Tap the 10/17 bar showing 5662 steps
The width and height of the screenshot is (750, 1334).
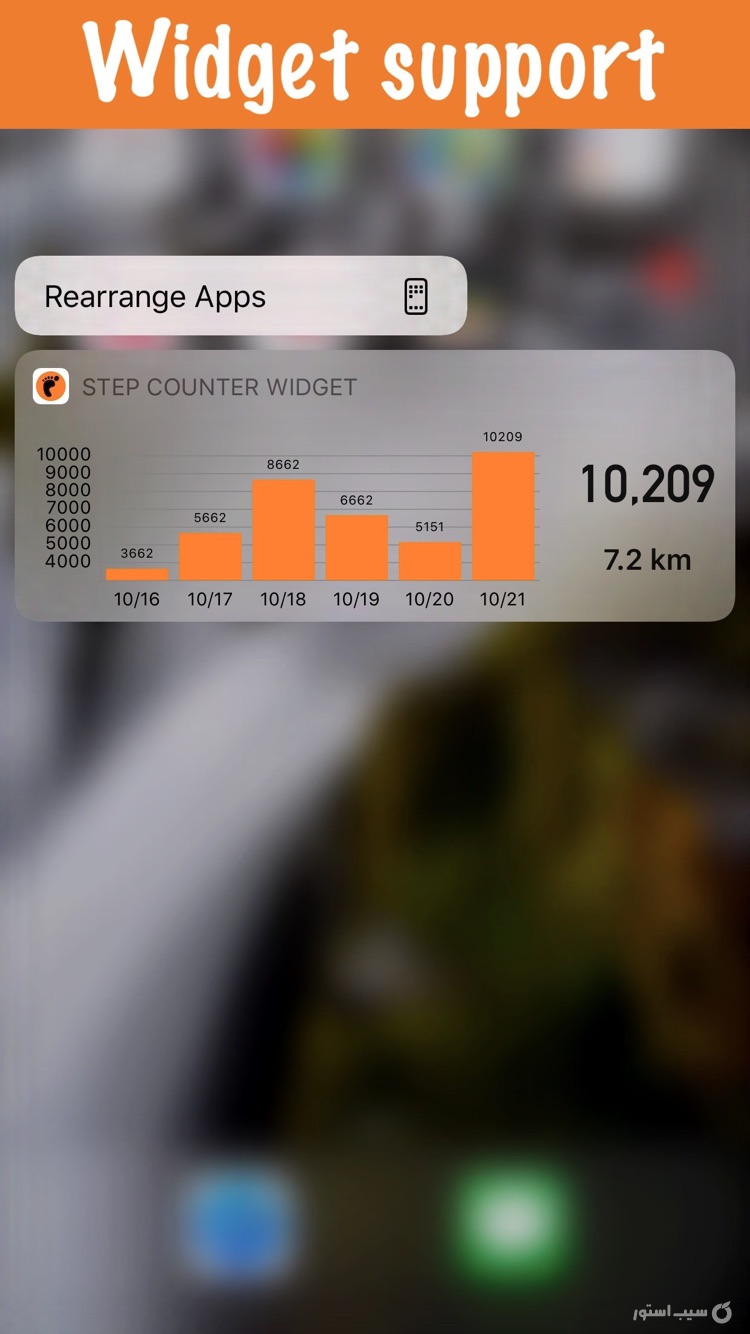(209, 555)
